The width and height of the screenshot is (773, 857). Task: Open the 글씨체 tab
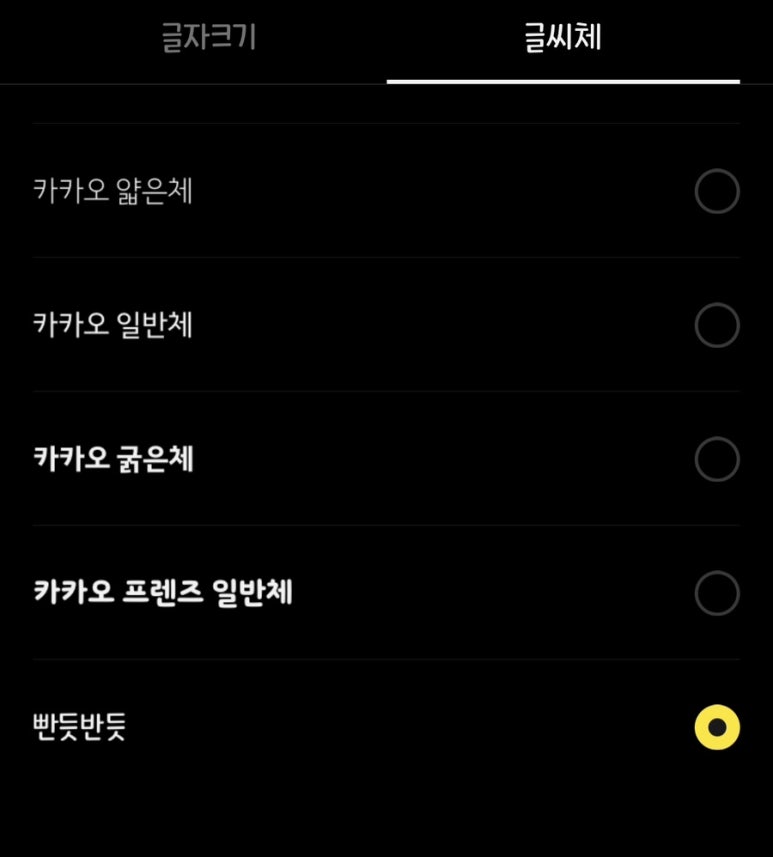[x=563, y=38]
